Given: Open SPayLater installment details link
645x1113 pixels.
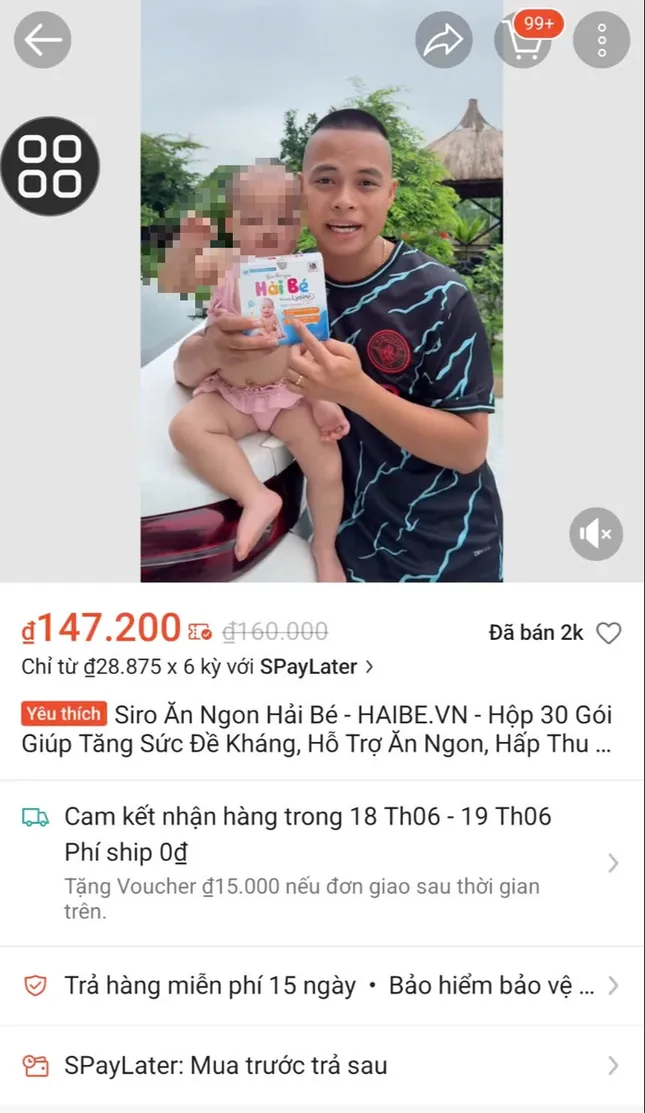Looking at the screenshot, I should pyautogui.click(x=198, y=666).
